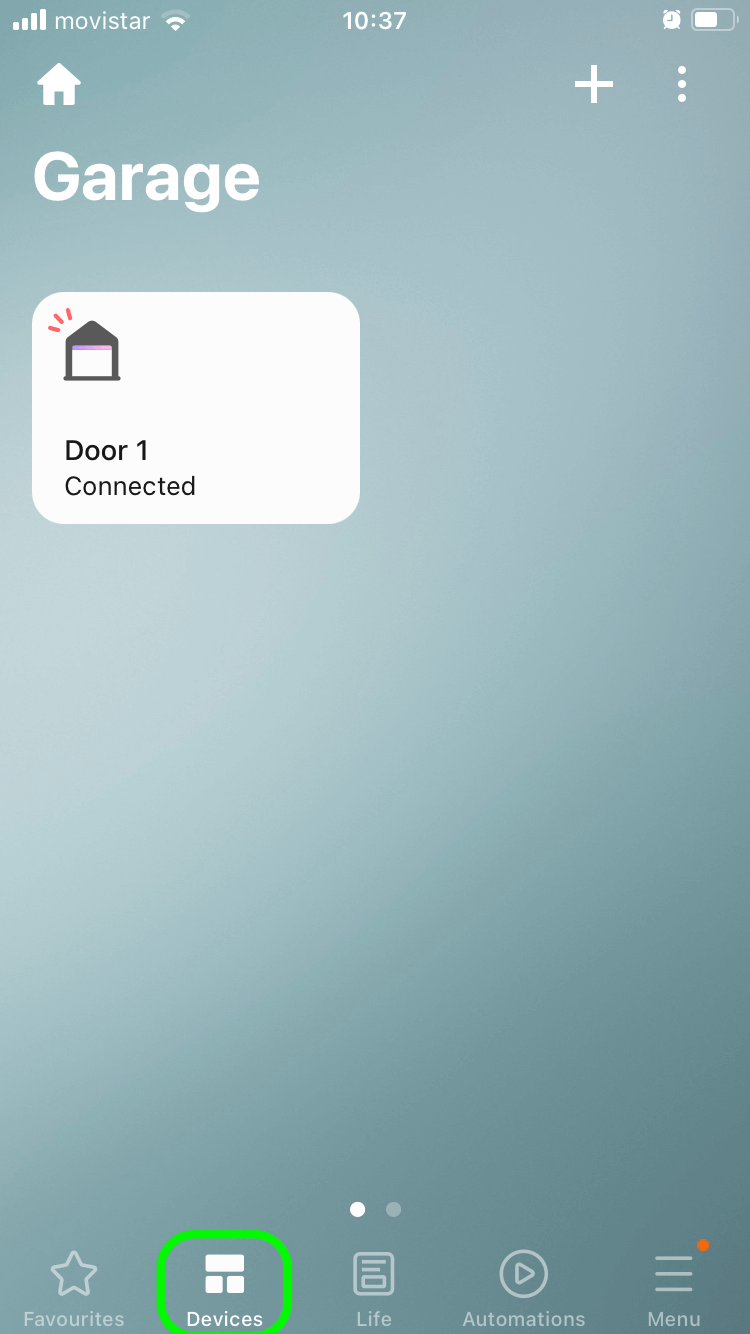Tap the second page indicator dot

click(x=394, y=1209)
